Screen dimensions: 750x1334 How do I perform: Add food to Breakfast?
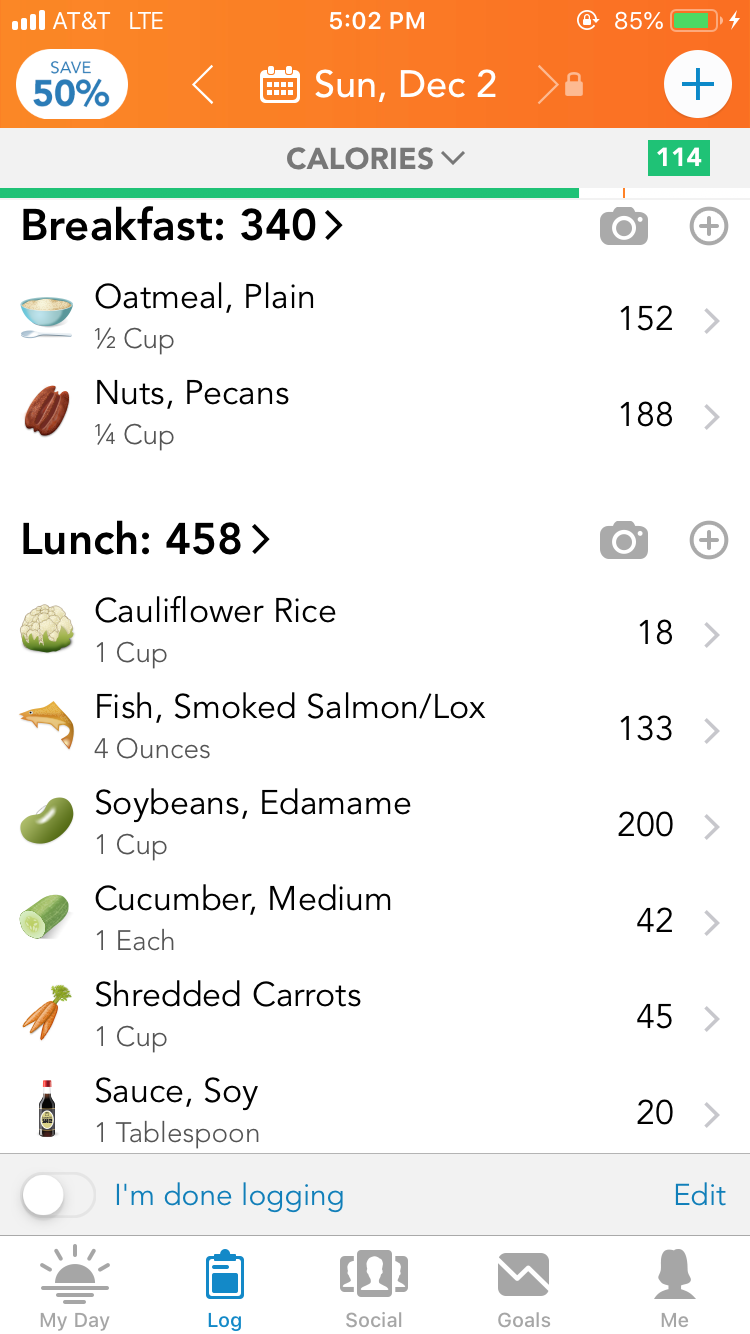[x=708, y=228]
